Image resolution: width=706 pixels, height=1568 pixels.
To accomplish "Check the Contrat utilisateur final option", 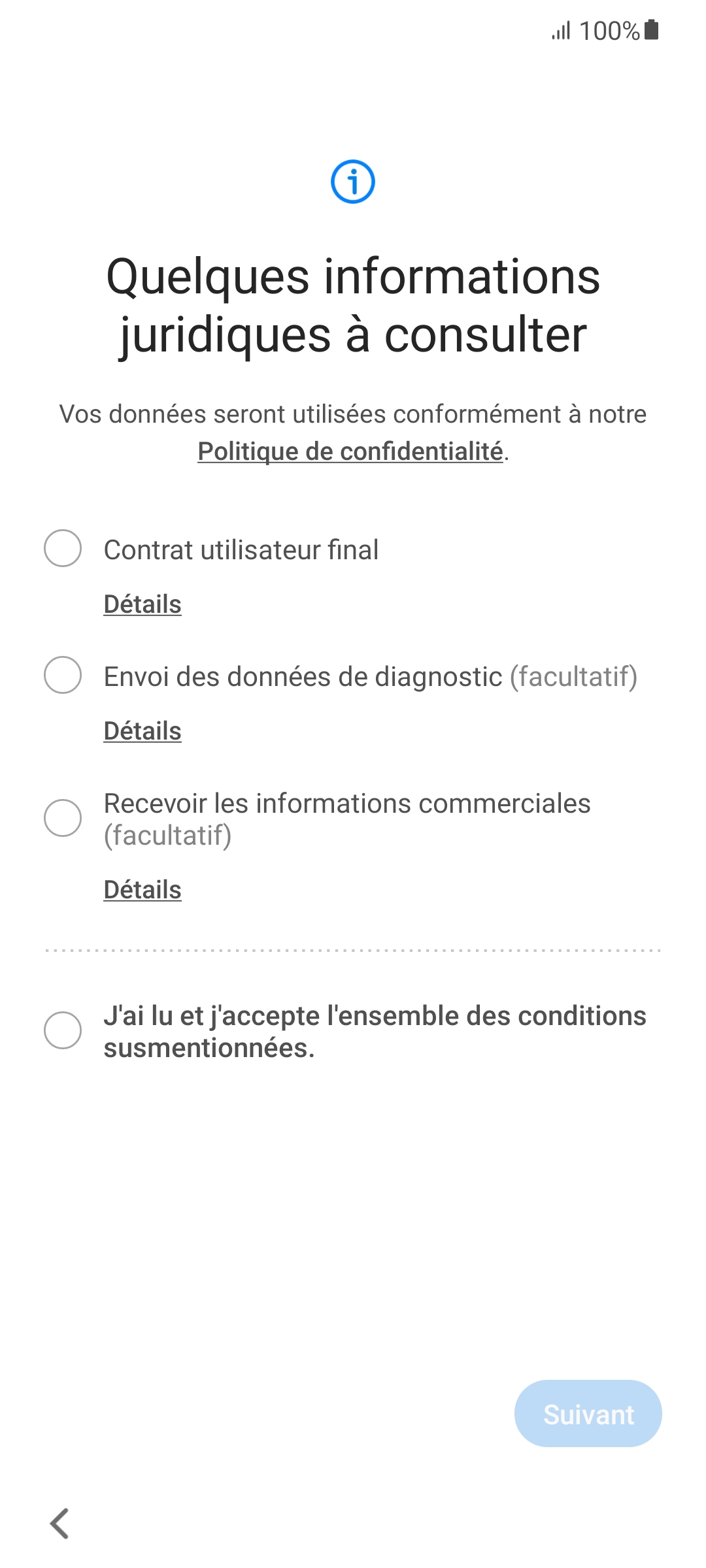I will 63,548.
